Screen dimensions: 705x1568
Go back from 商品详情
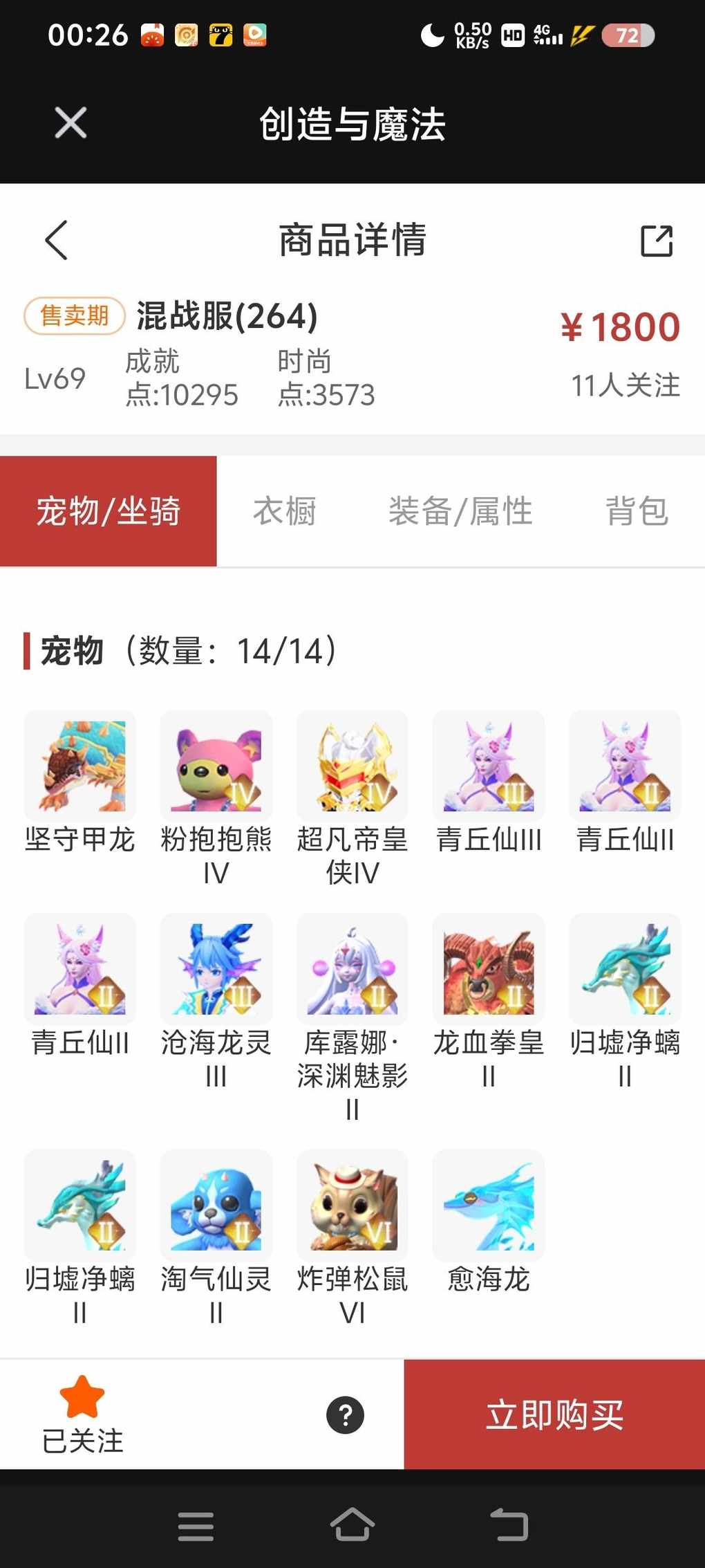click(x=57, y=241)
